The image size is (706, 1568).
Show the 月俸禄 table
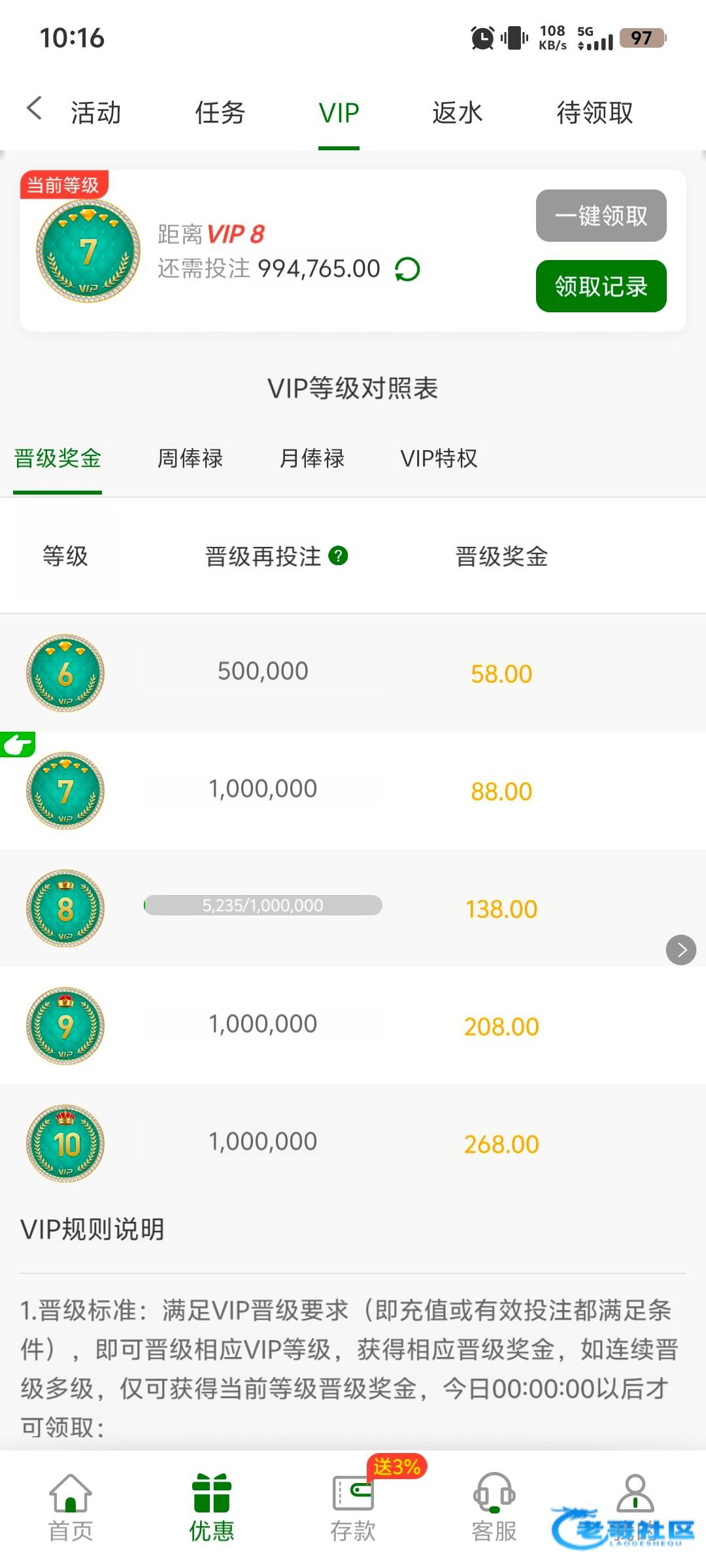[312, 458]
